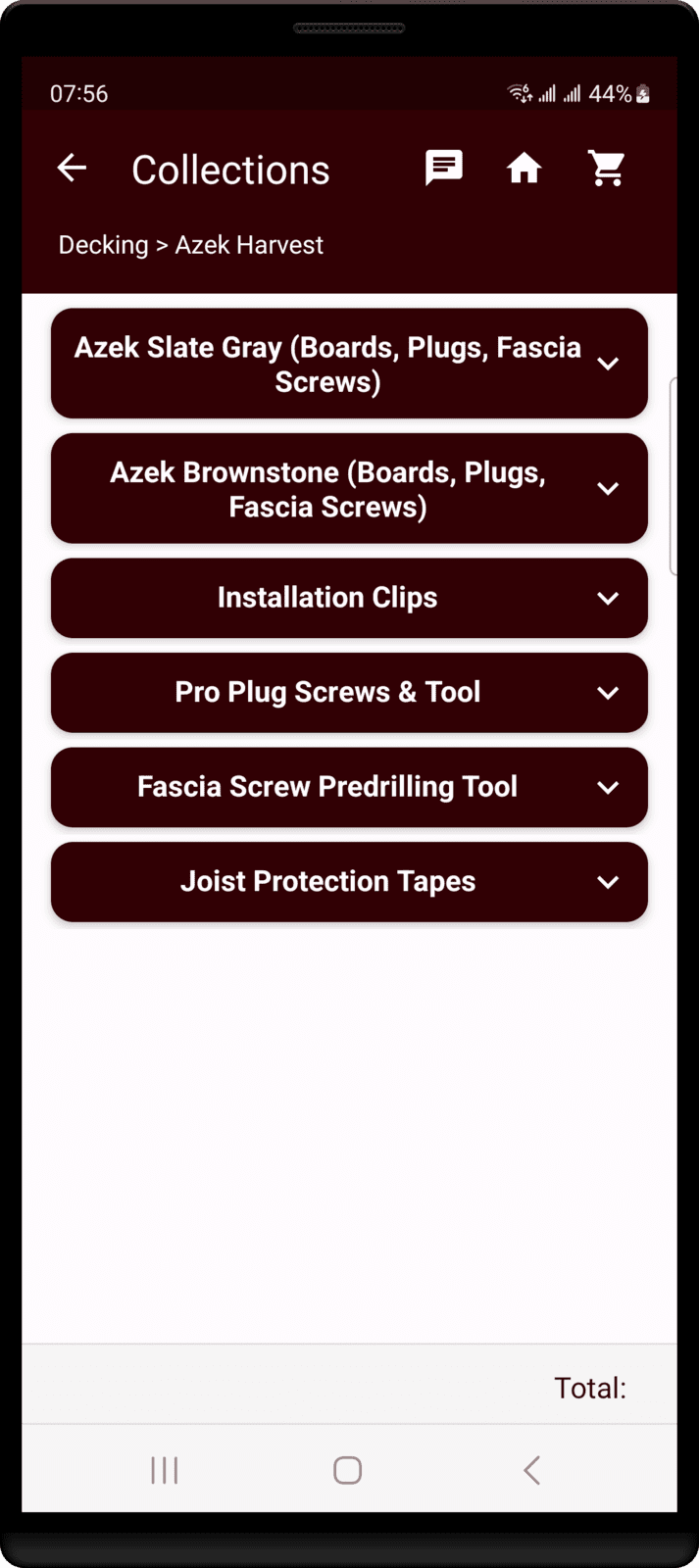The height and width of the screenshot is (1568, 699).
Task: Expand Installation Clips
Action: pos(349,598)
